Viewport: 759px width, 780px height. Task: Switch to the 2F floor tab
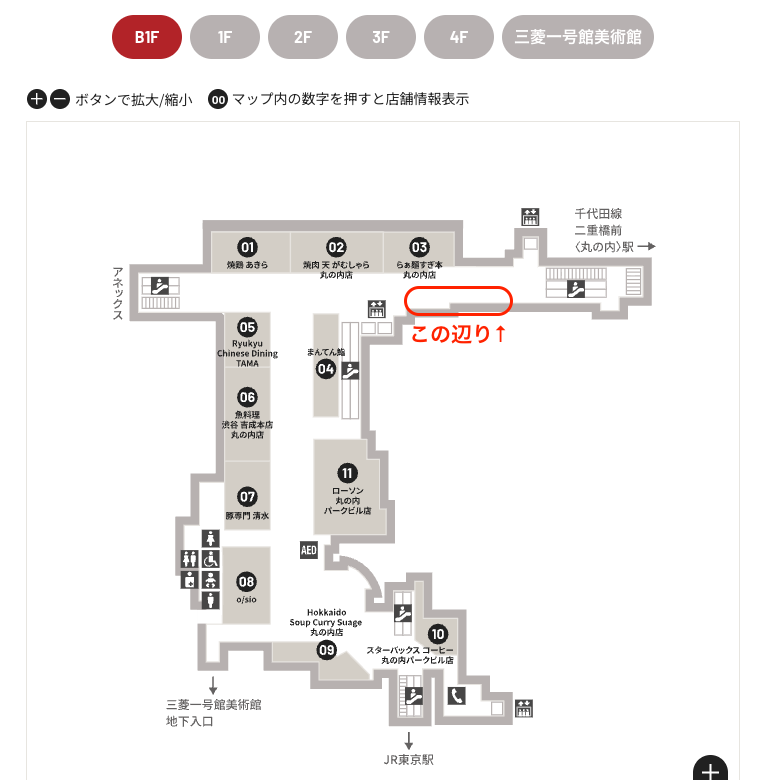tap(303, 38)
